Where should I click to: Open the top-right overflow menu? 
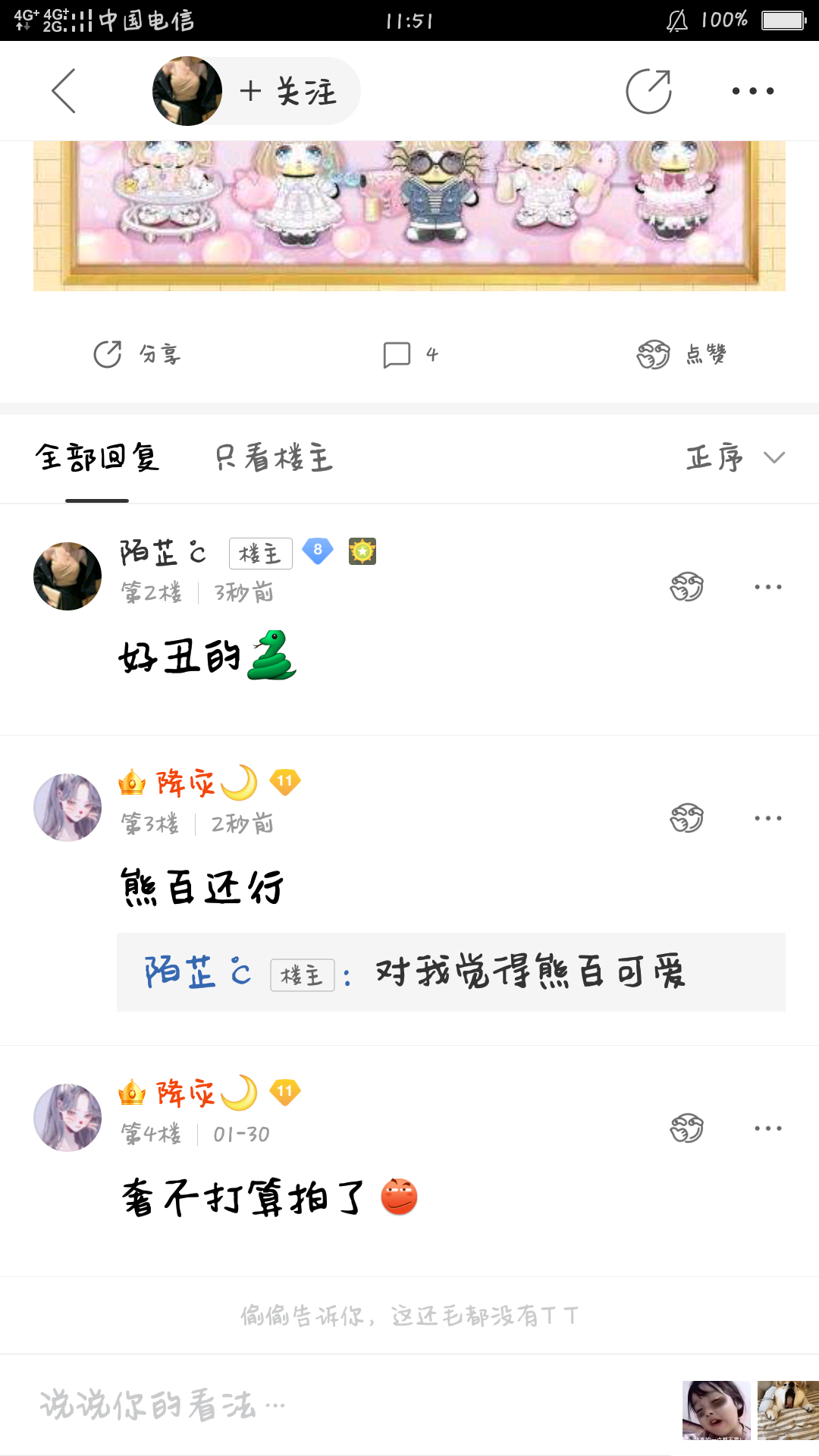pyautogui.click(x=752, y=91)
